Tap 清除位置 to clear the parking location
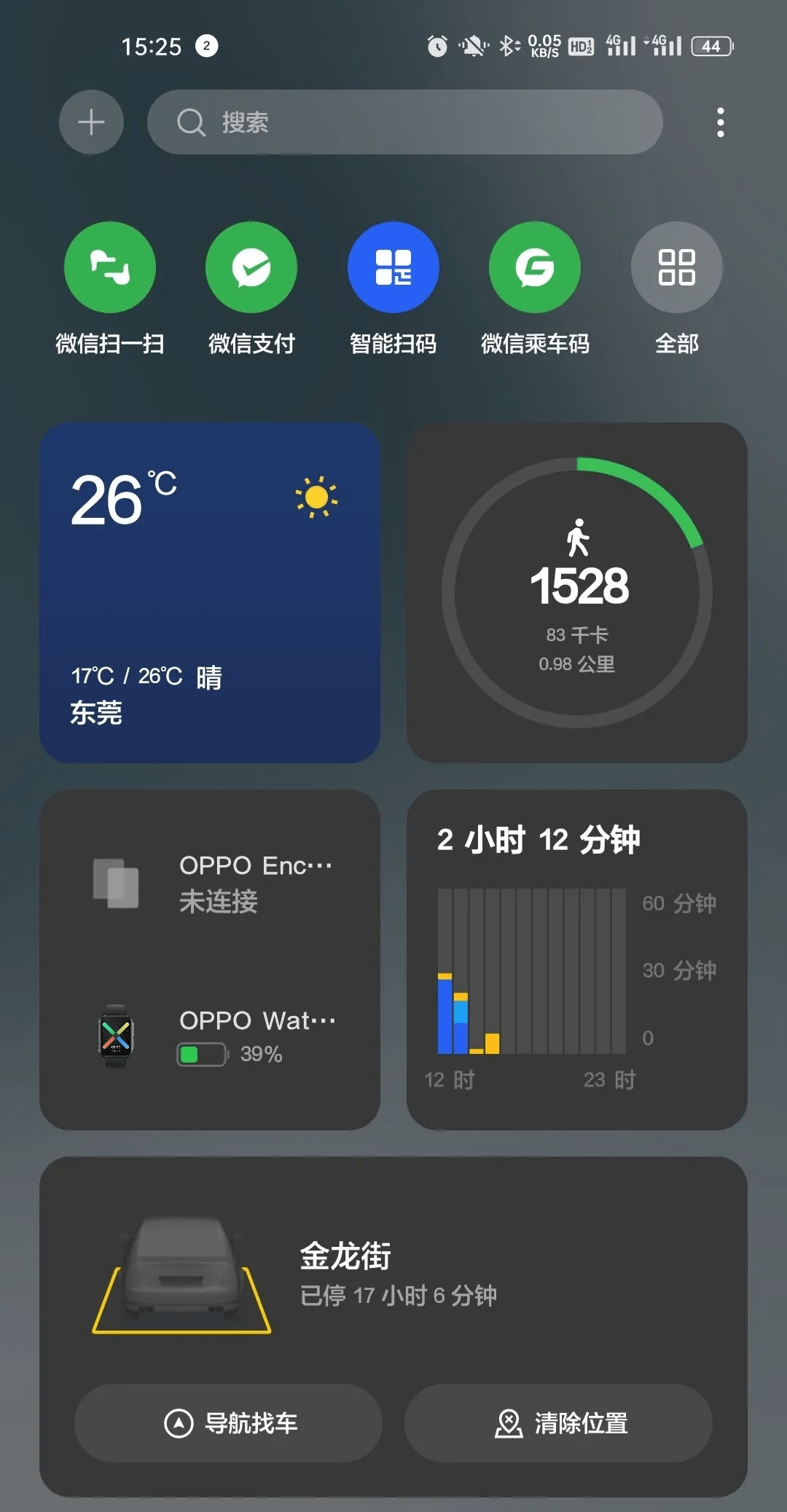 [x=558, y=1422]
